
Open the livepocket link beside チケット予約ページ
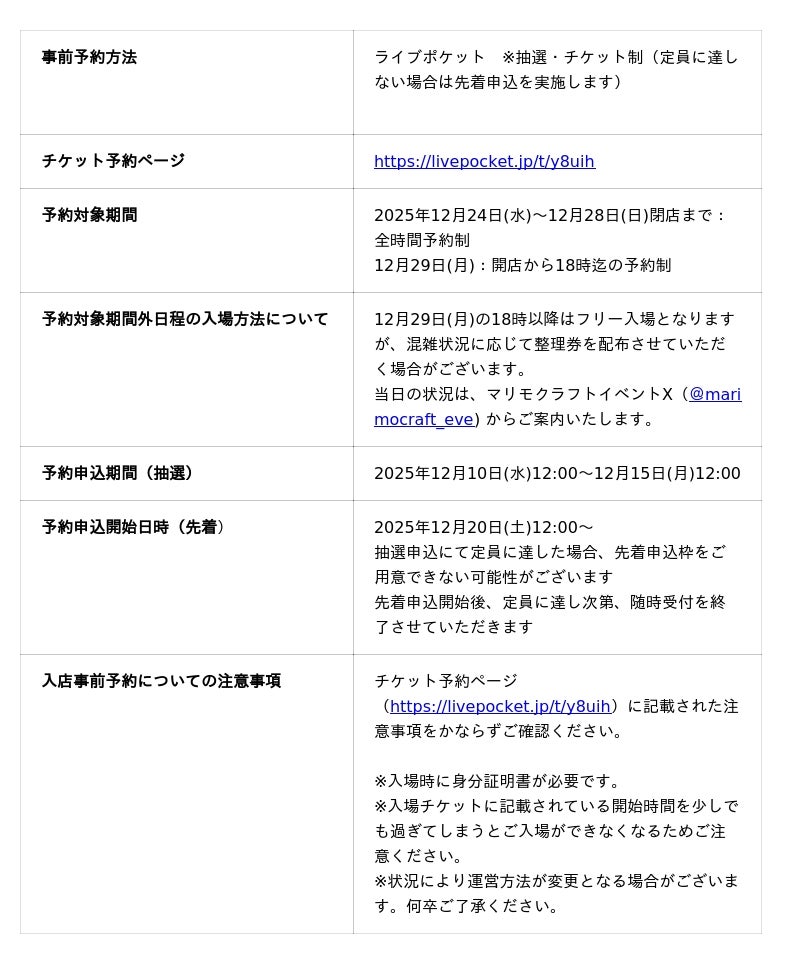(x=484, y=162)
